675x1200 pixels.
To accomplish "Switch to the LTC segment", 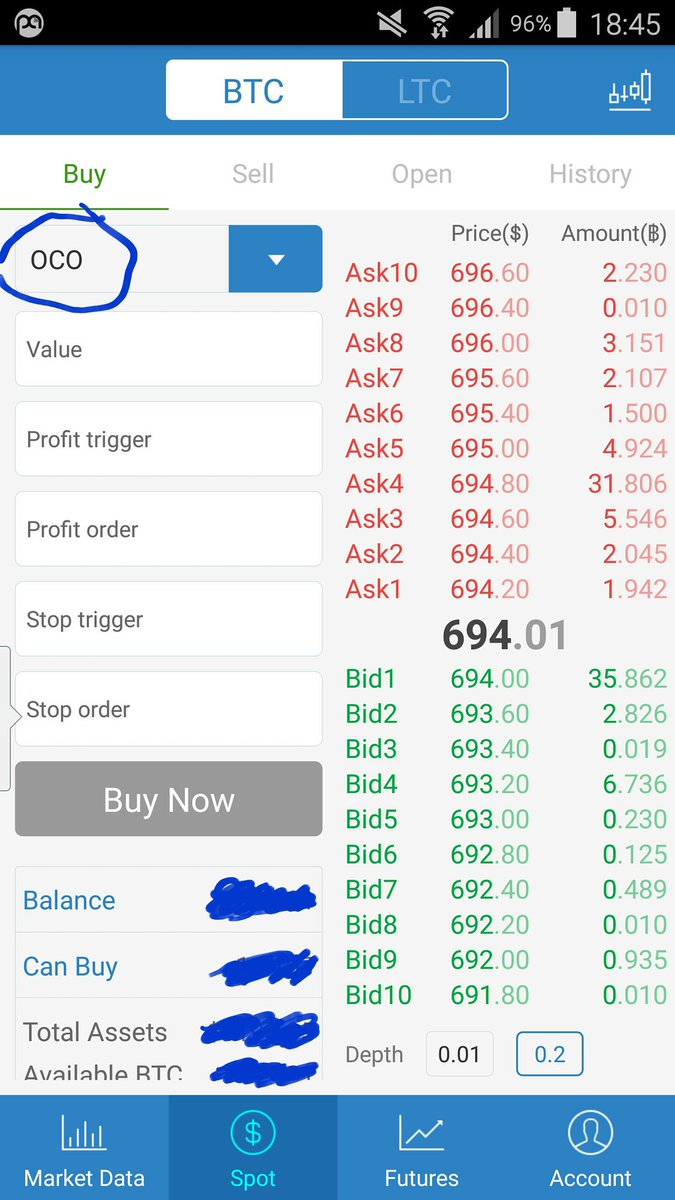I will point(424,91).
